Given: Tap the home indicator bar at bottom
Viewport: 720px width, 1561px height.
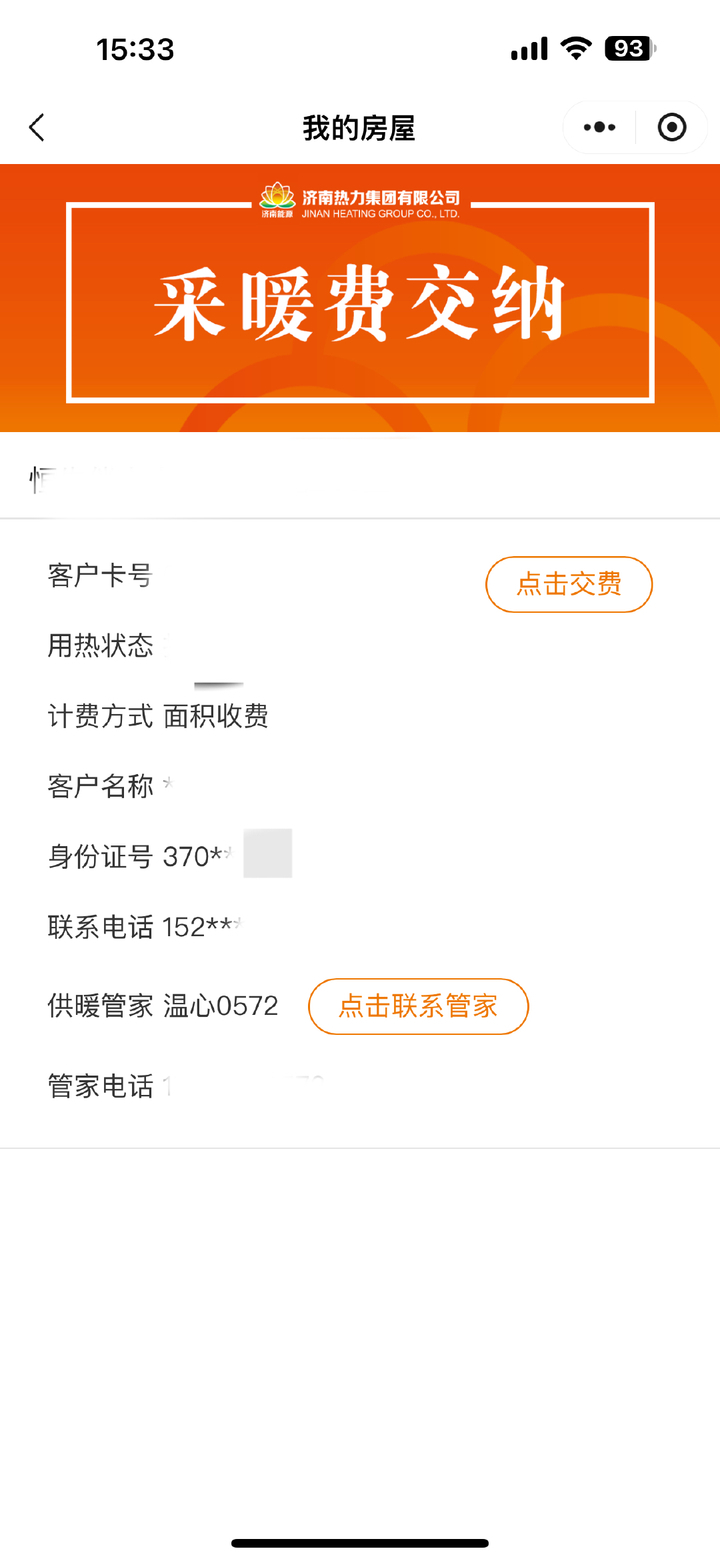Looking at the screenshot, I should (360, 1543).
